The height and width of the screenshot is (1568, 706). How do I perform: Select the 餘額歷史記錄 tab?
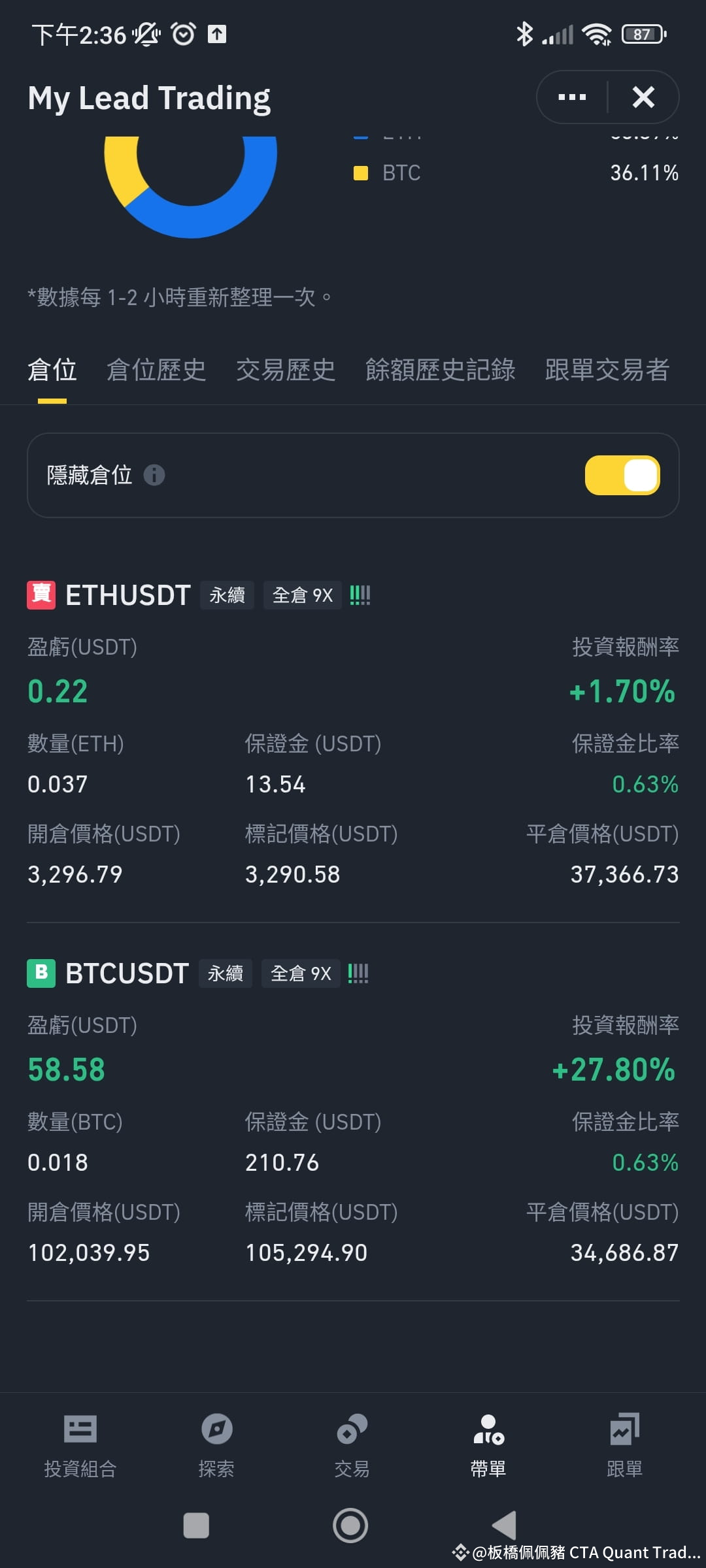click(x=441, y=370)
